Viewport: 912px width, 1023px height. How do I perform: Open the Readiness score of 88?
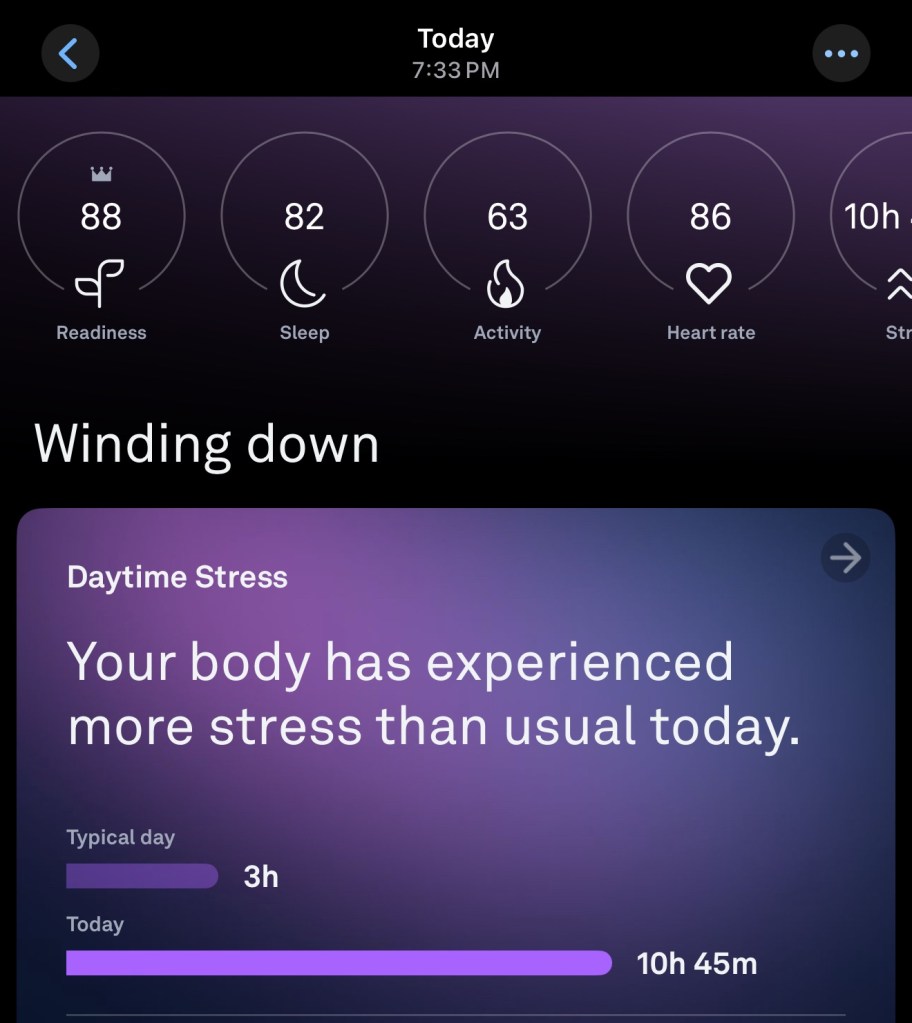click(x=101, y=241)
